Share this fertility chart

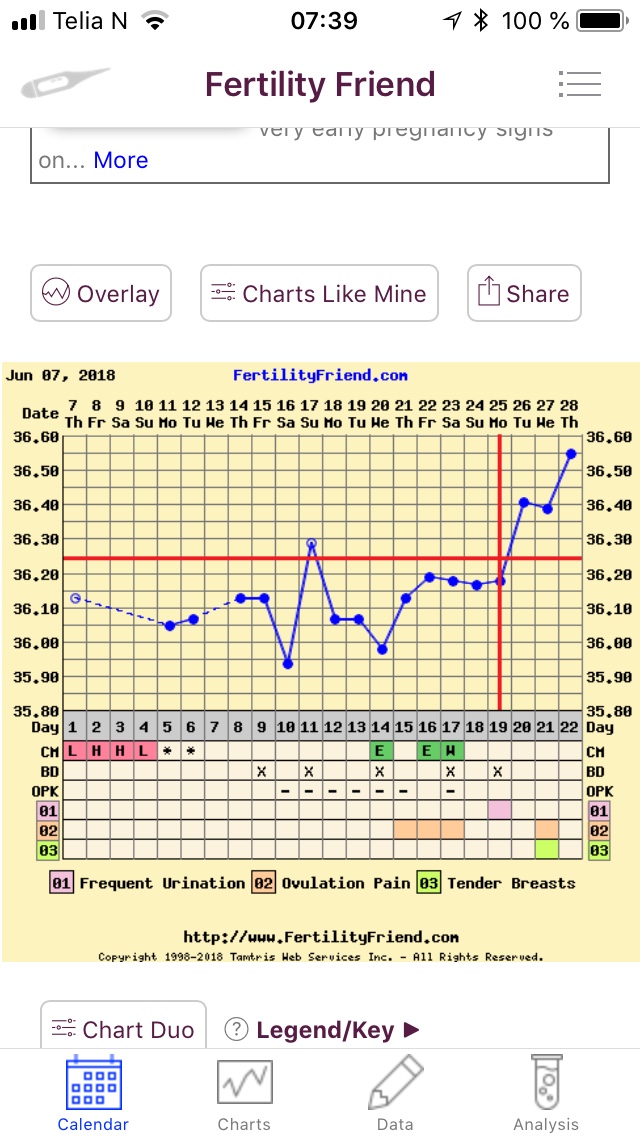click(x=524, y=293)
